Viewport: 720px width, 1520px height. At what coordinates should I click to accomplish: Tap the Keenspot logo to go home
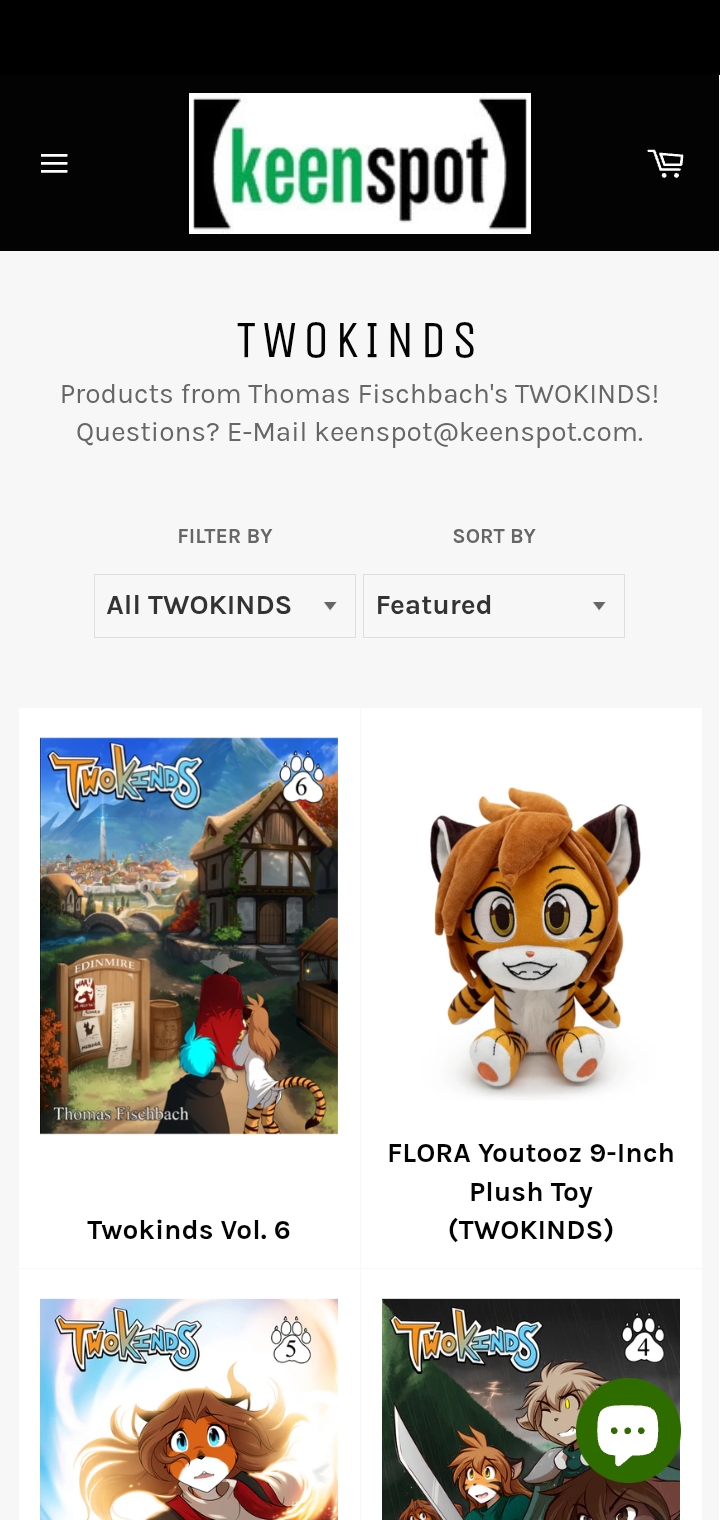point(360,164)
